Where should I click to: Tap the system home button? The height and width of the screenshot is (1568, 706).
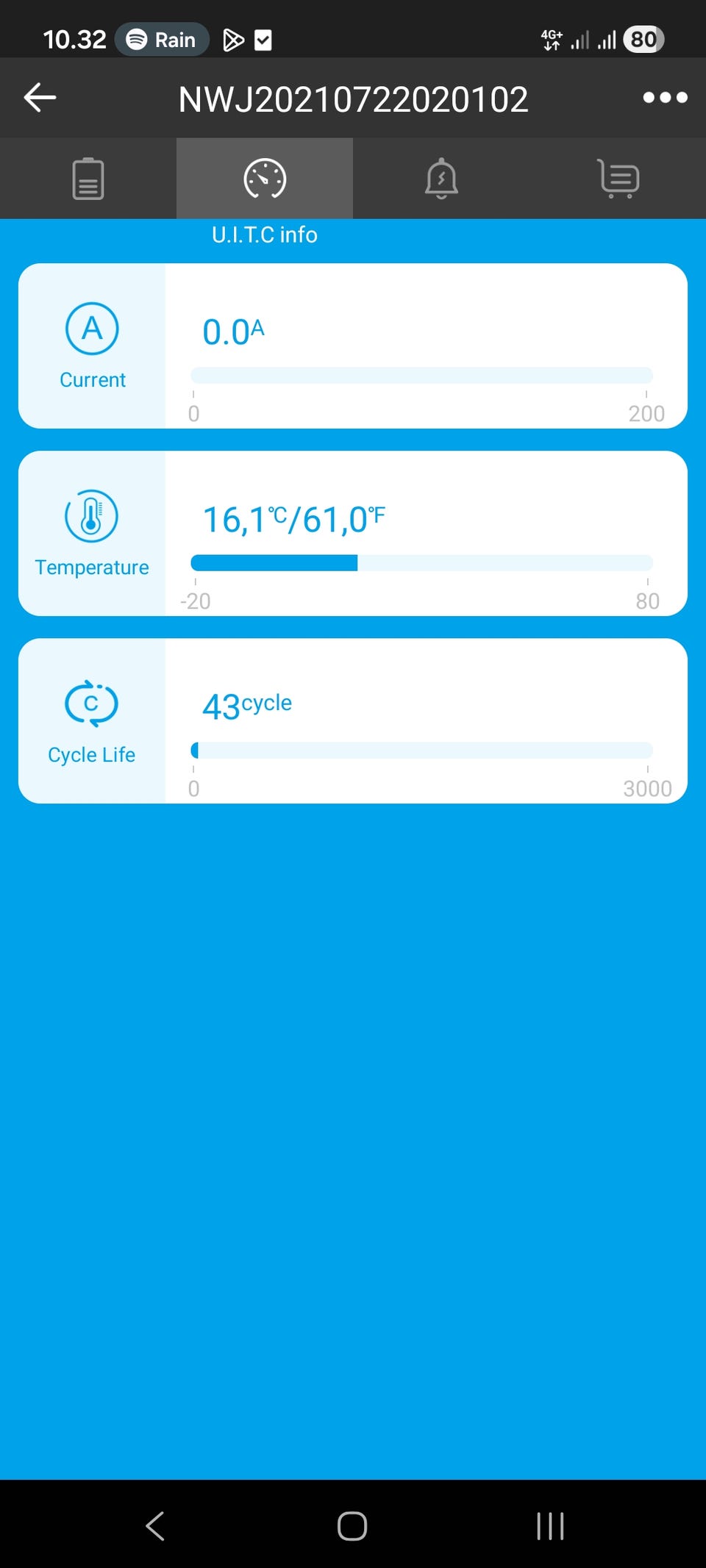352,1525
